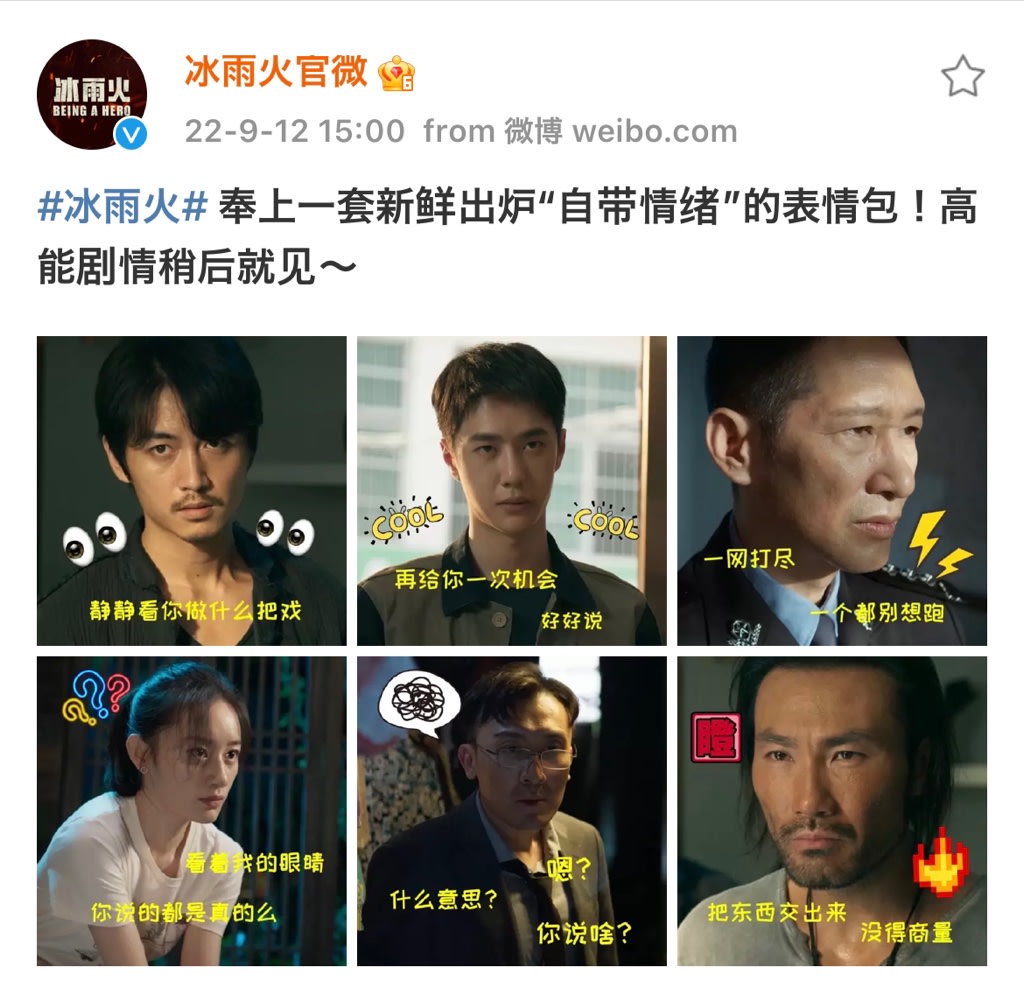
Task: Open image captioned 静静看你做什么把戏
Action: coord(192,491)
